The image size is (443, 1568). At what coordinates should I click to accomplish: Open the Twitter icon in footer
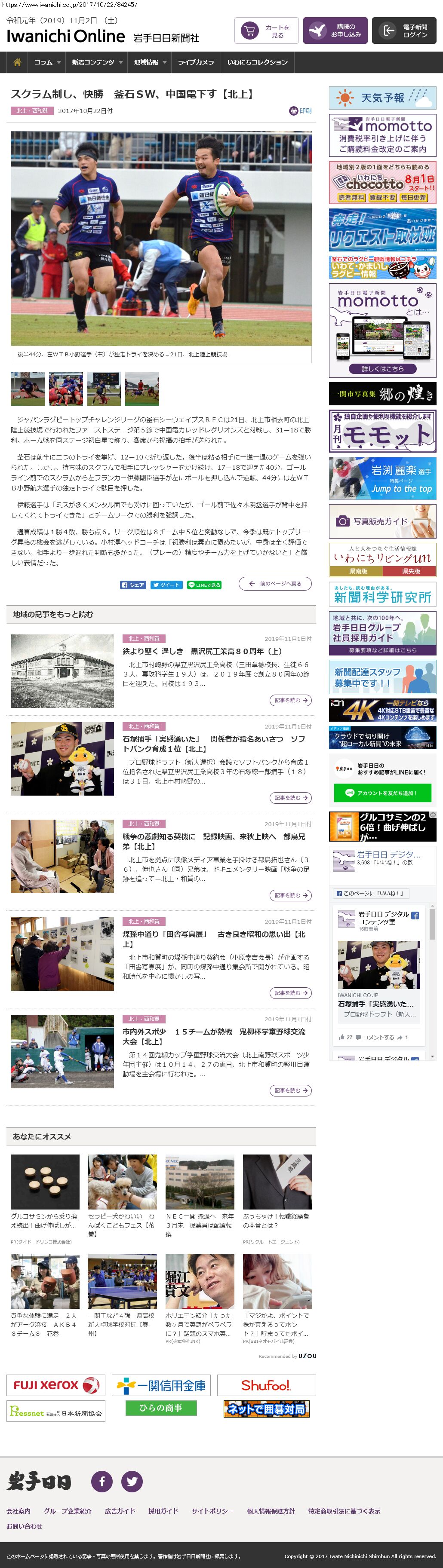pyautogui.click(x=132, y=1481)
